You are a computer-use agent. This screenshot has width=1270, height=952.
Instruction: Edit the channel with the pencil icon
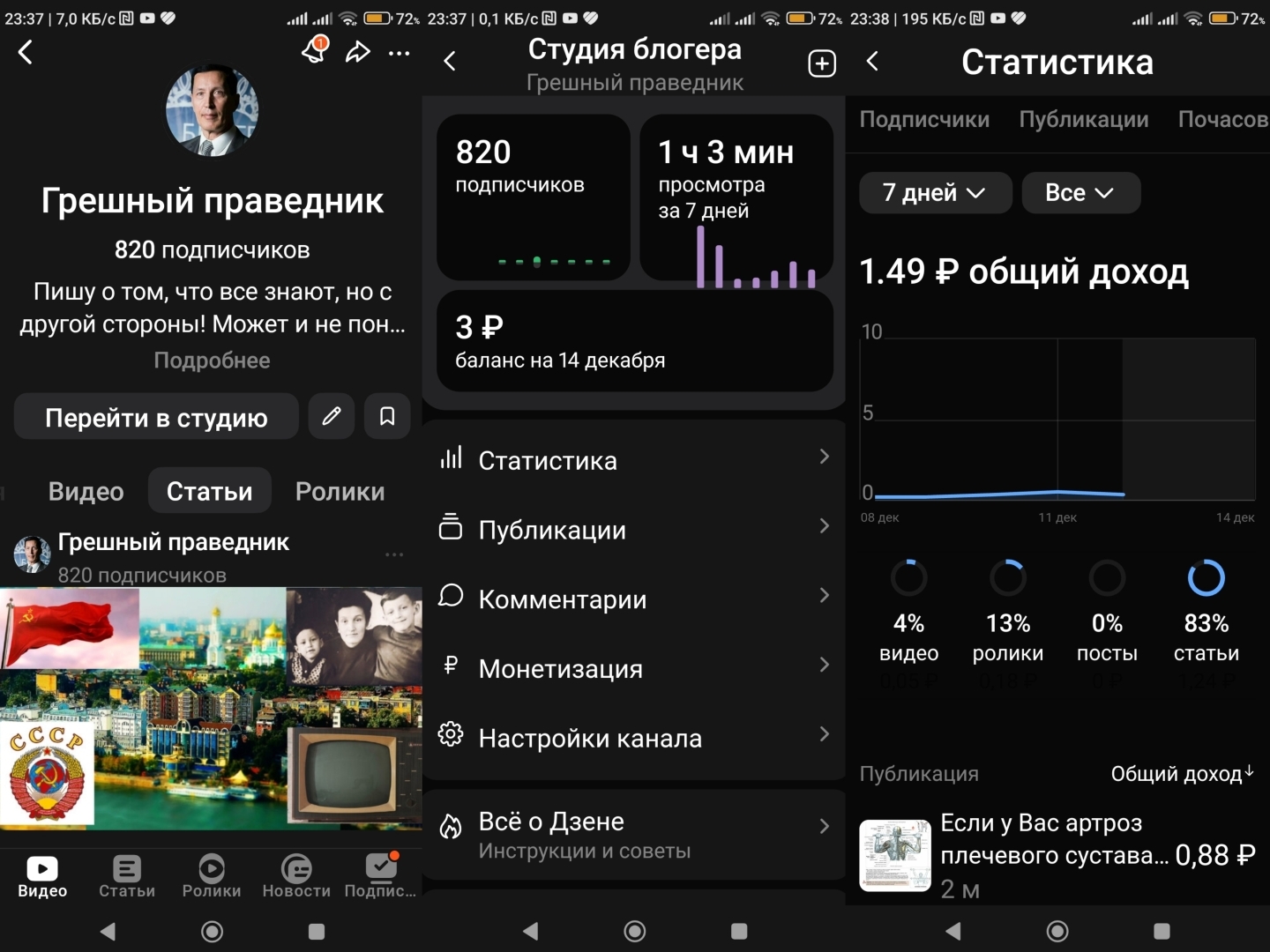point(332,416)
